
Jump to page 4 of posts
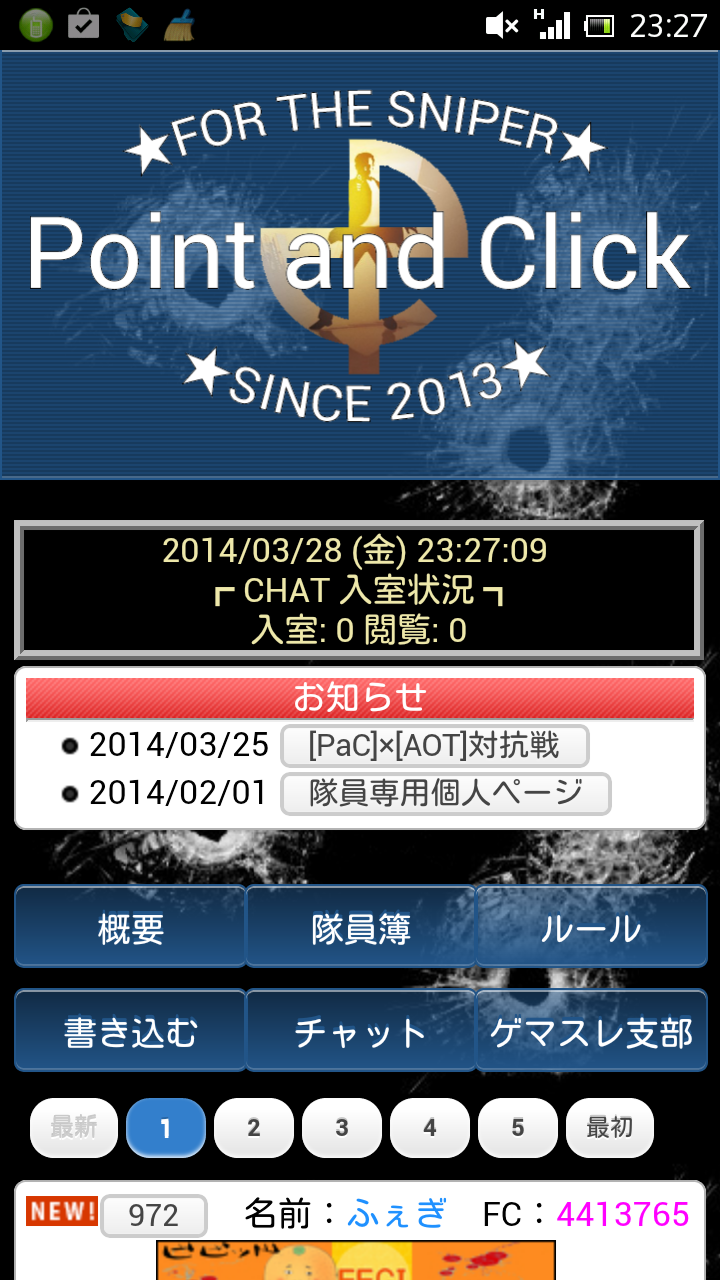[430, 1128]
